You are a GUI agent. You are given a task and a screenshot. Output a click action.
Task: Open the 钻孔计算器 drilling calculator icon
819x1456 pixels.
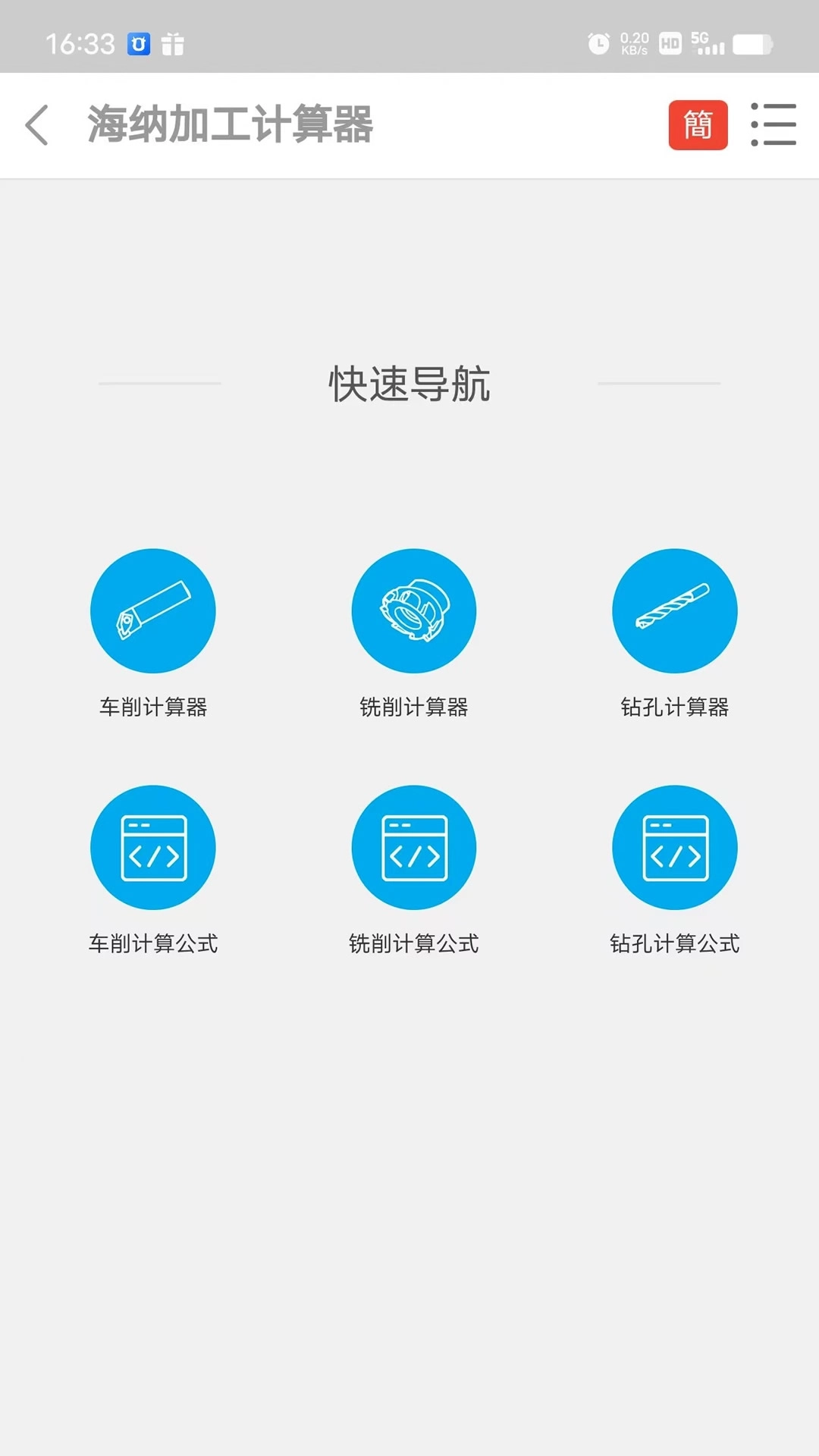point(675,610)
